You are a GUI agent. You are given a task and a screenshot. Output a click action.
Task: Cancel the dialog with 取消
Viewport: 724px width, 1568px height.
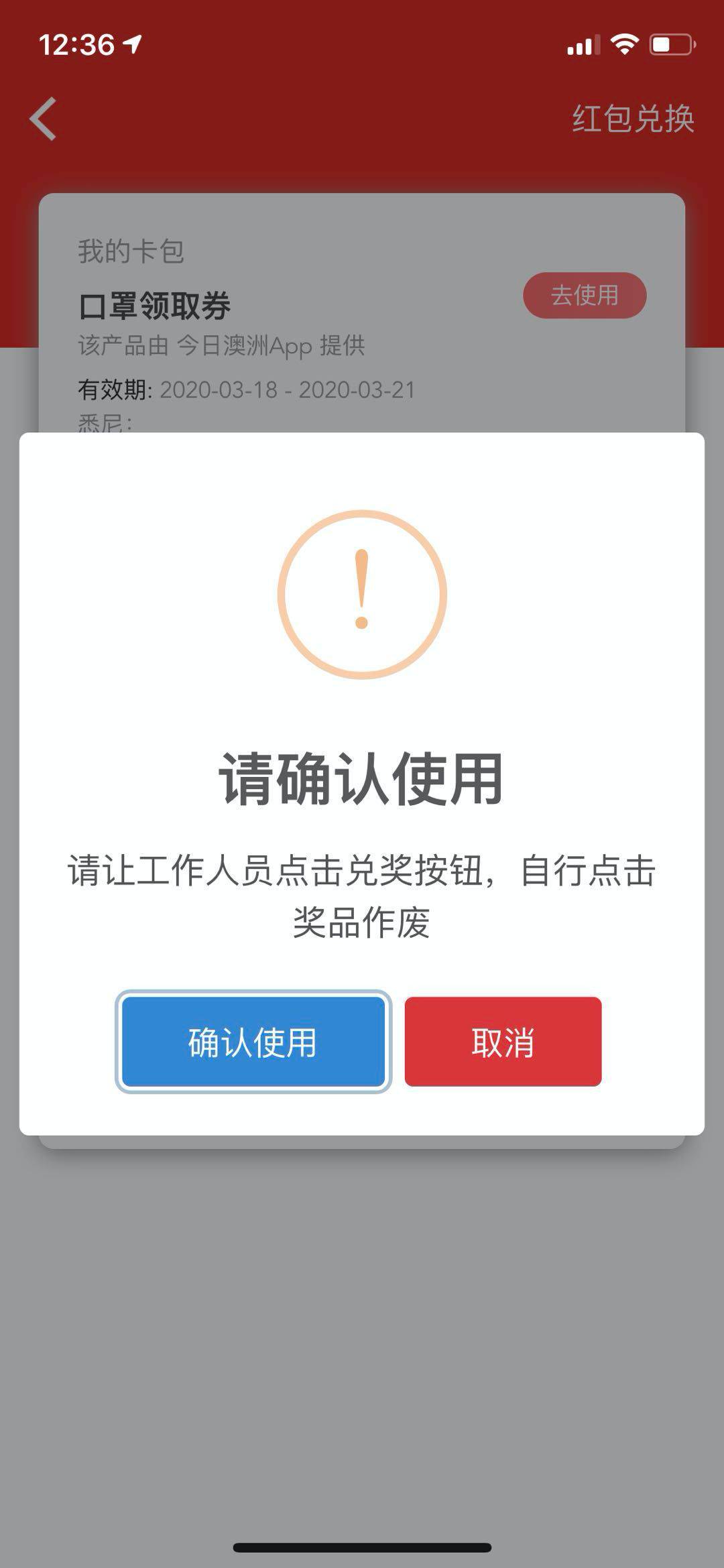click(503, 1041)
